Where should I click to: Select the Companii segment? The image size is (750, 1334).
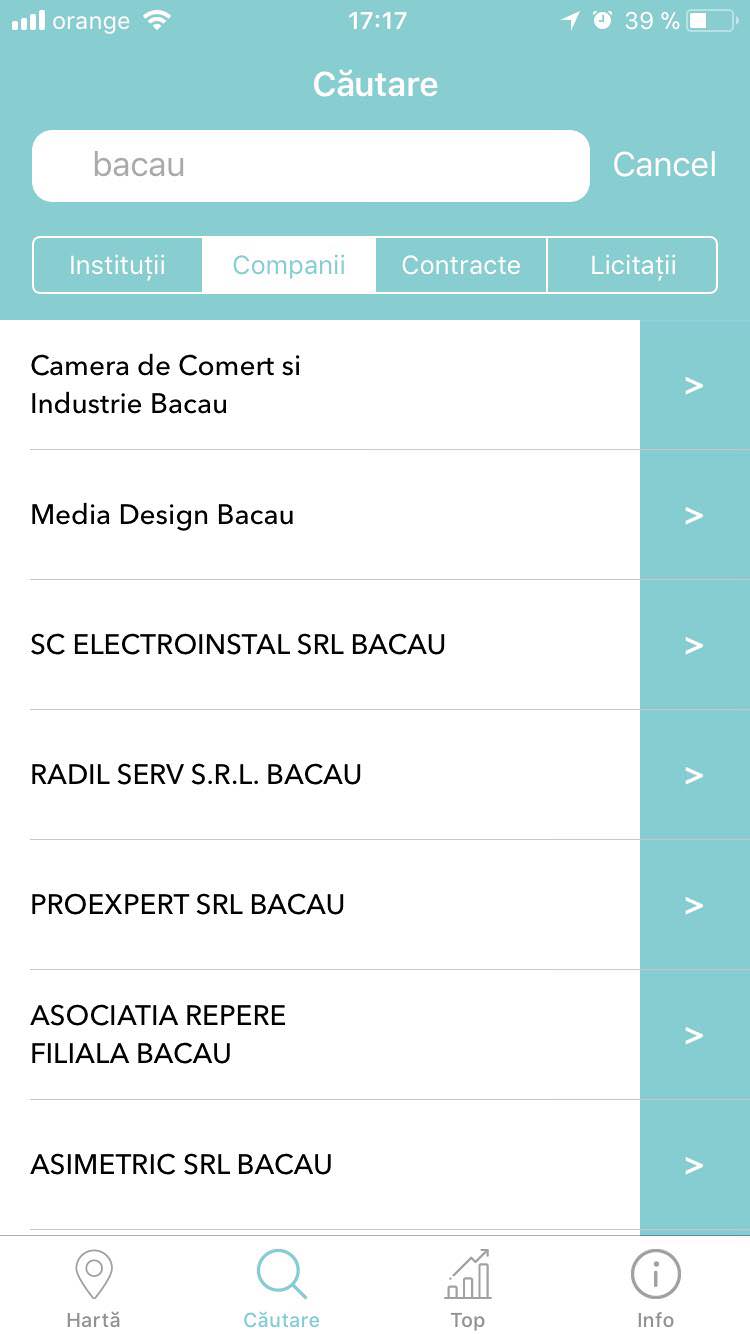(289, 265)
